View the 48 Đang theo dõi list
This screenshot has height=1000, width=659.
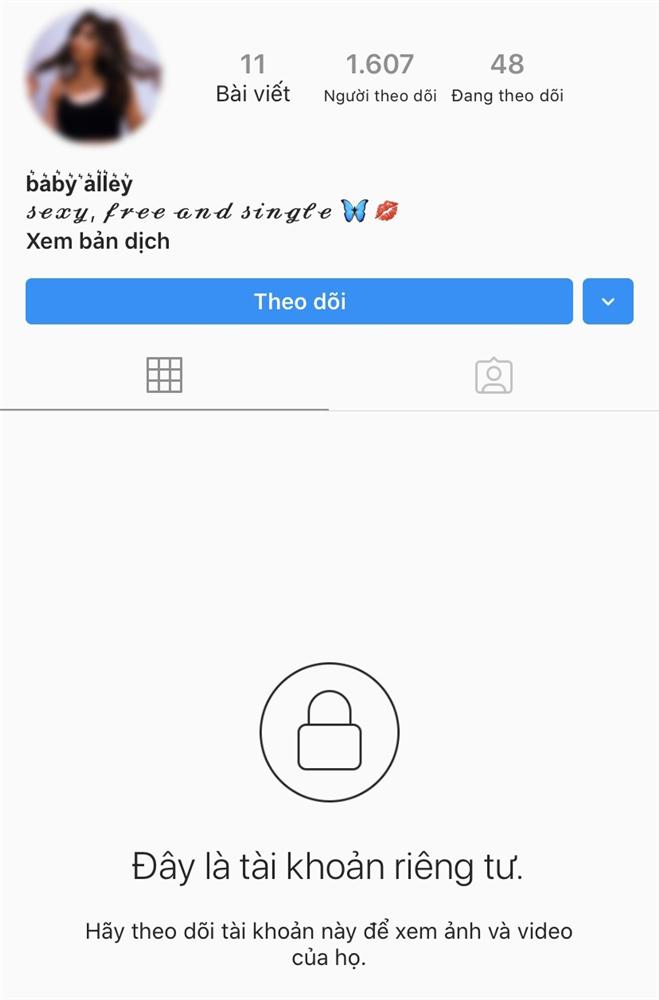click(x=507, y=78)
